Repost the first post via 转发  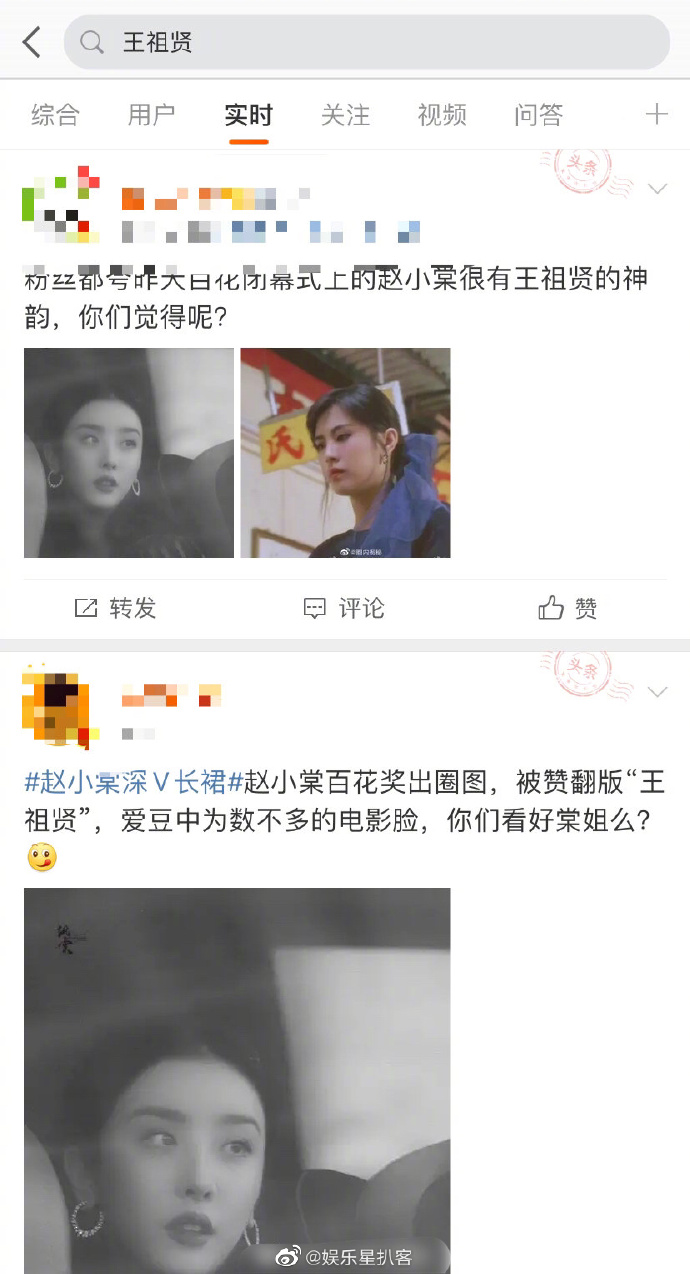click(116, 608)
